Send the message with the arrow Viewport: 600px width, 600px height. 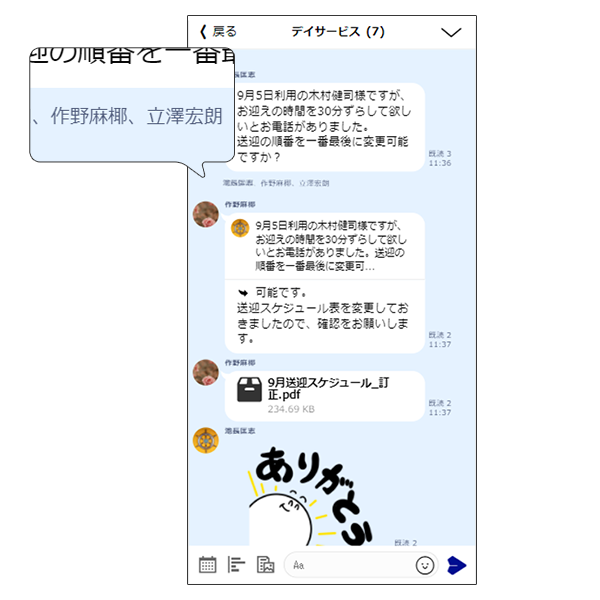coord(457,565)
